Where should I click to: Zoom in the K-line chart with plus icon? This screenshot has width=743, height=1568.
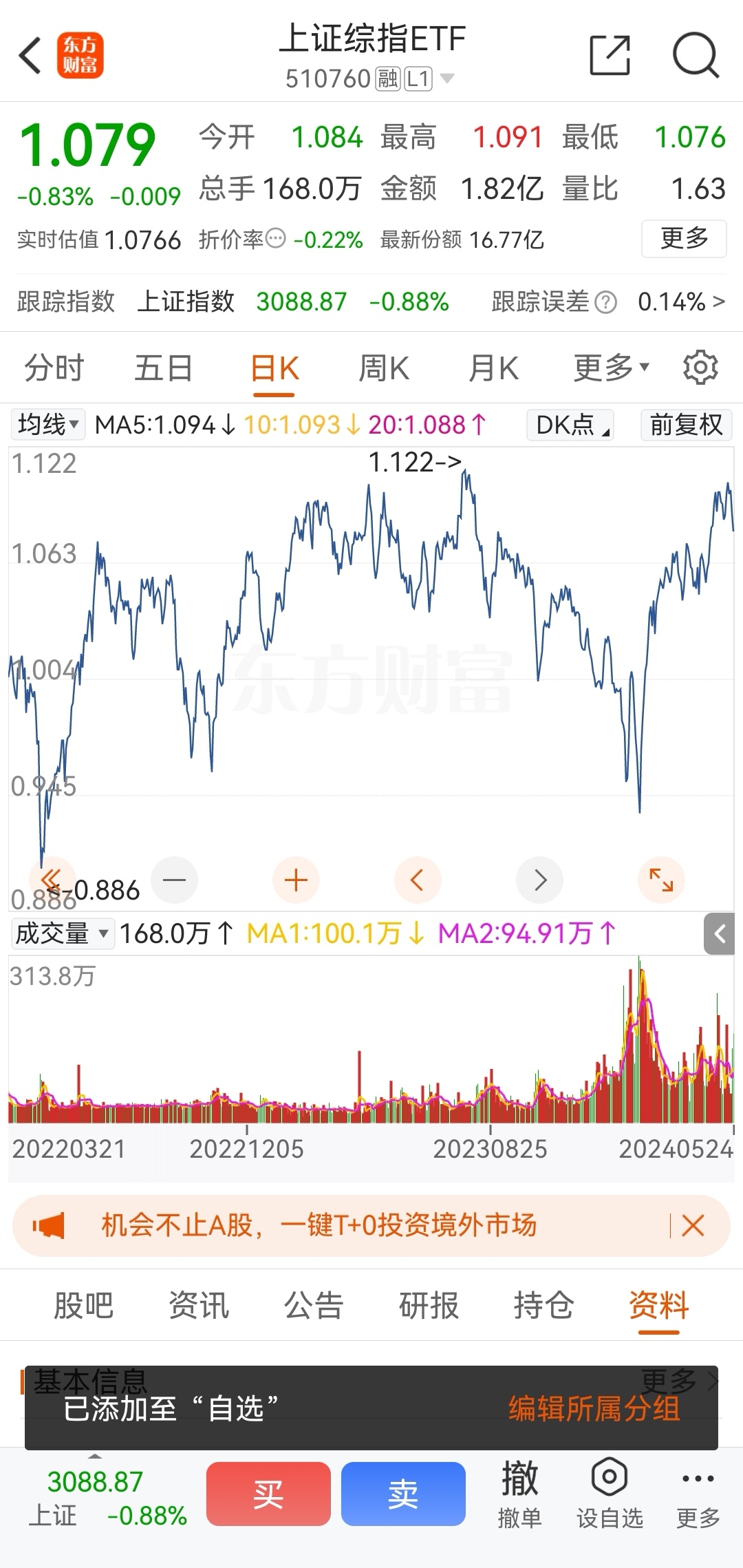click(x=295, y=879)
